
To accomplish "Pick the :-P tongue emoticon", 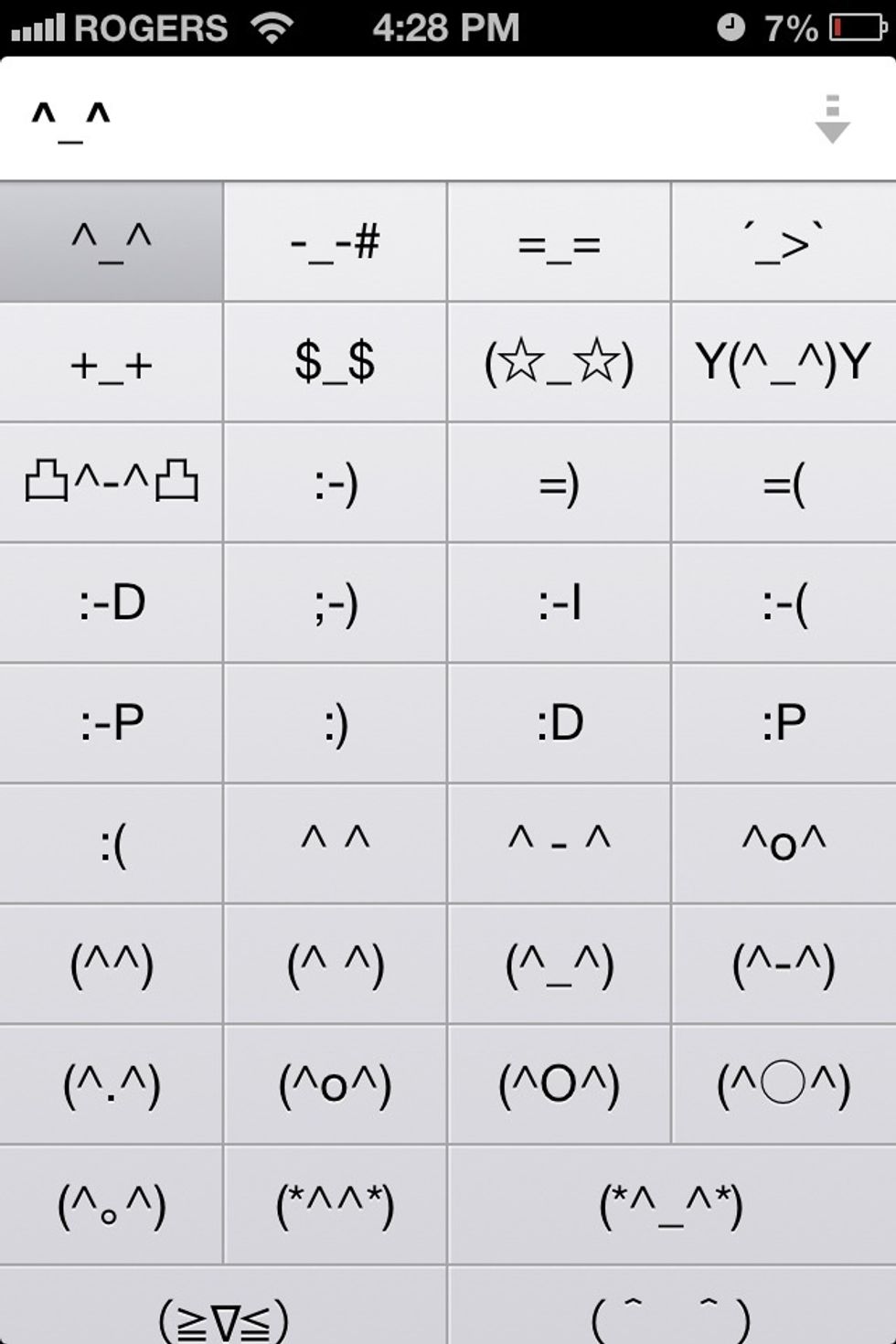I will pos(111,723).
